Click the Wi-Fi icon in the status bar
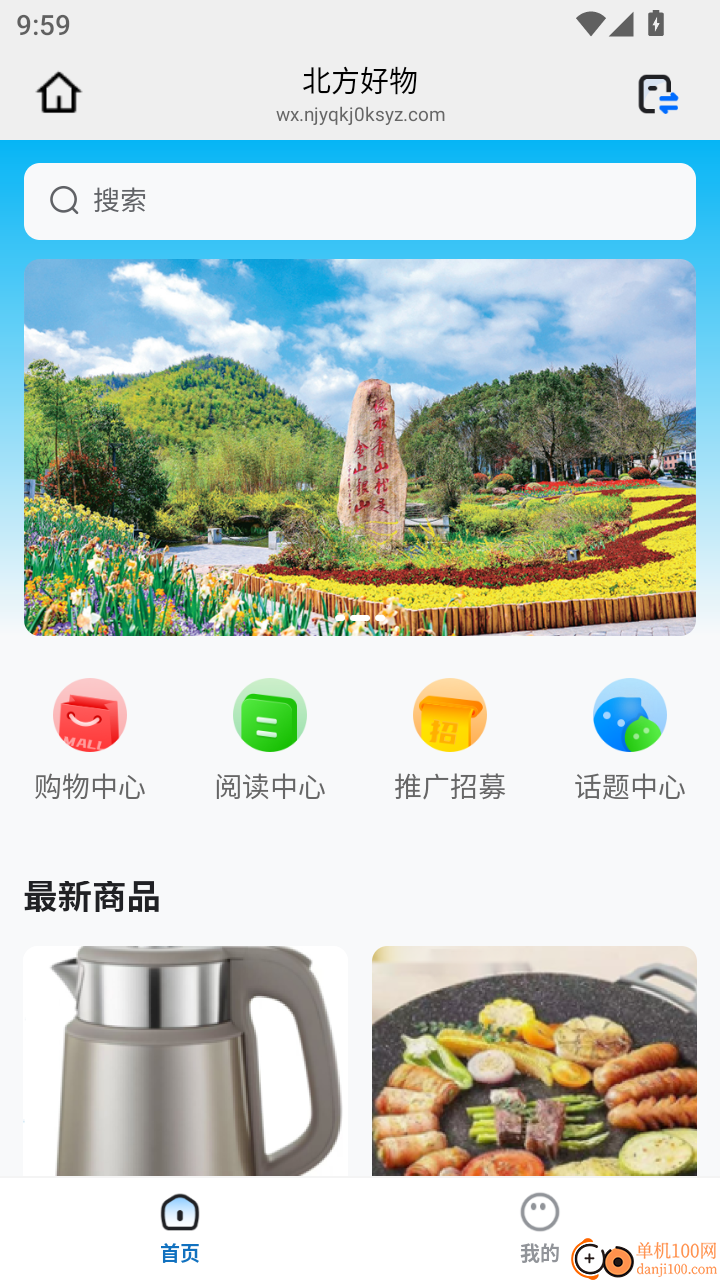This screenshot has width=720, height=1280. pos(590,22)
